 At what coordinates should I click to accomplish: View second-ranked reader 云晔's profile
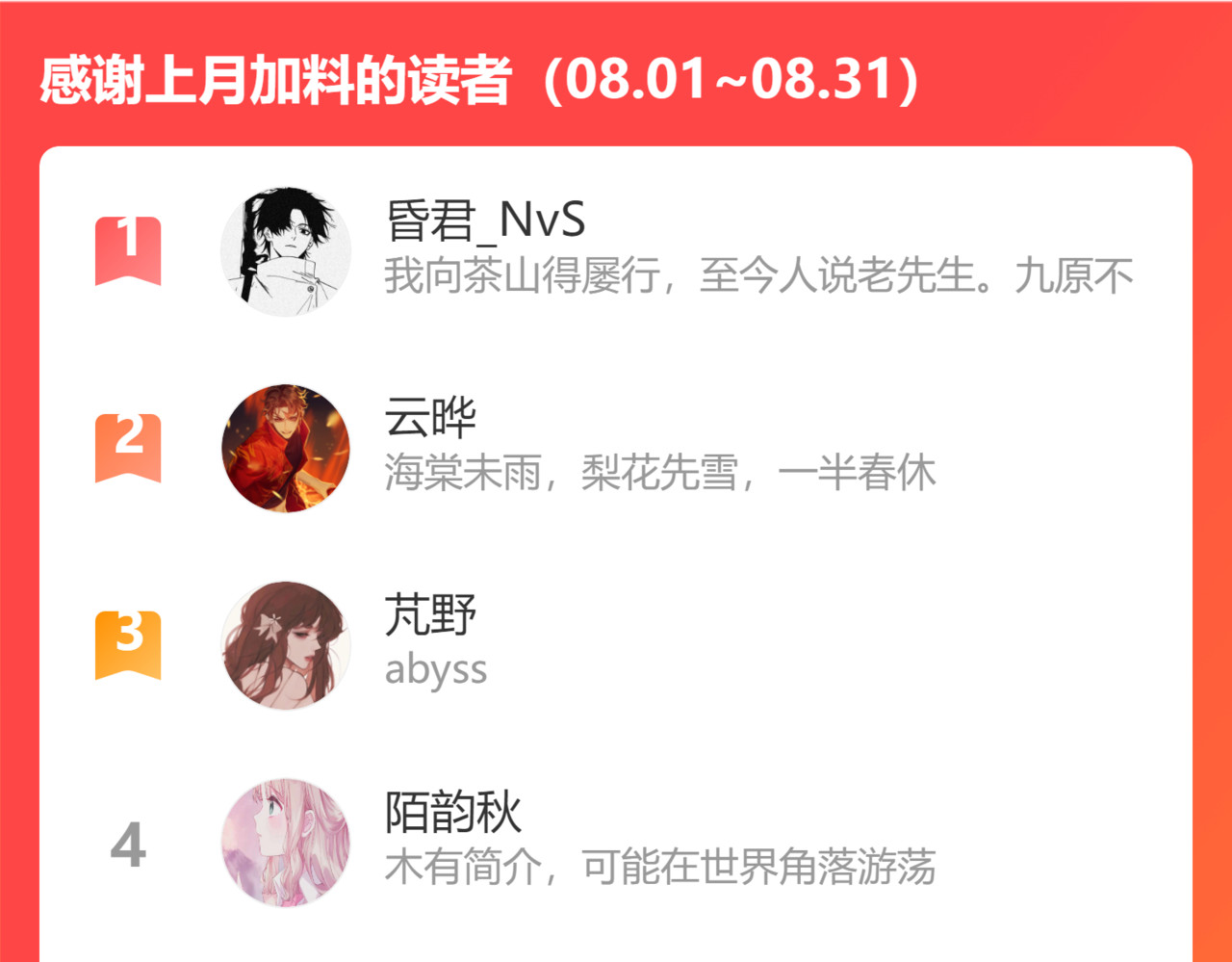tap(616, 449)
